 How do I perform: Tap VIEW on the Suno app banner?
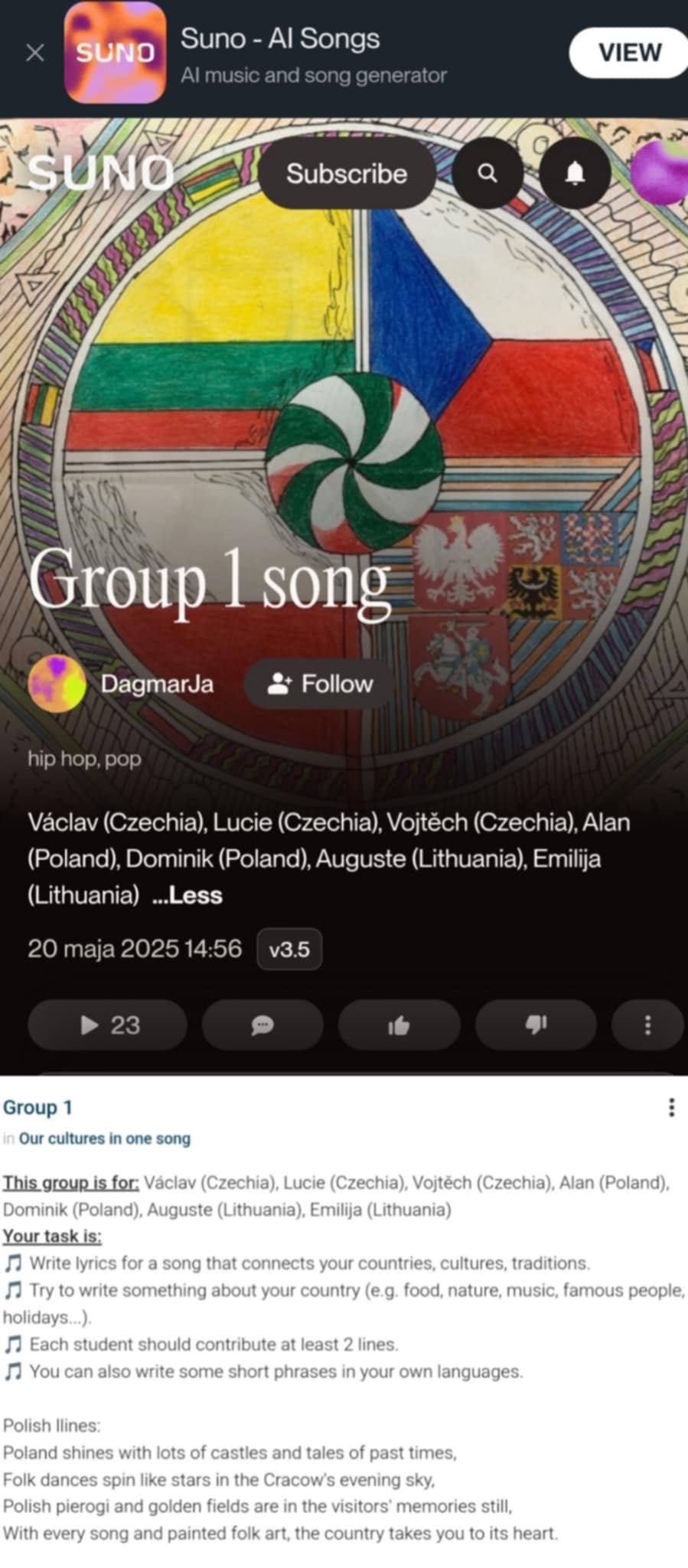[629, 53]
